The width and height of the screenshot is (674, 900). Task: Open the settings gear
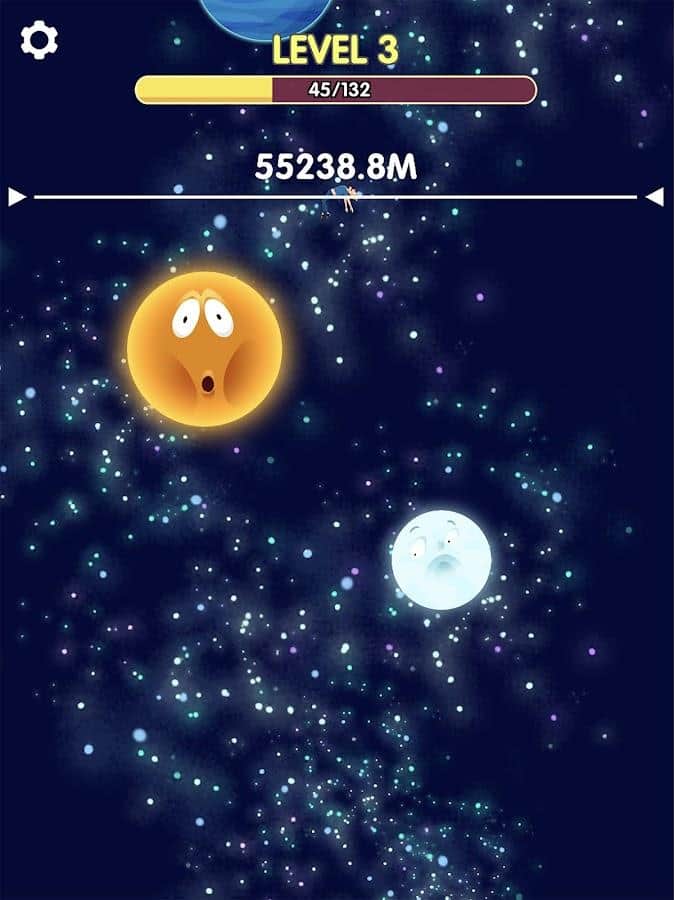[x=40, y=39]
